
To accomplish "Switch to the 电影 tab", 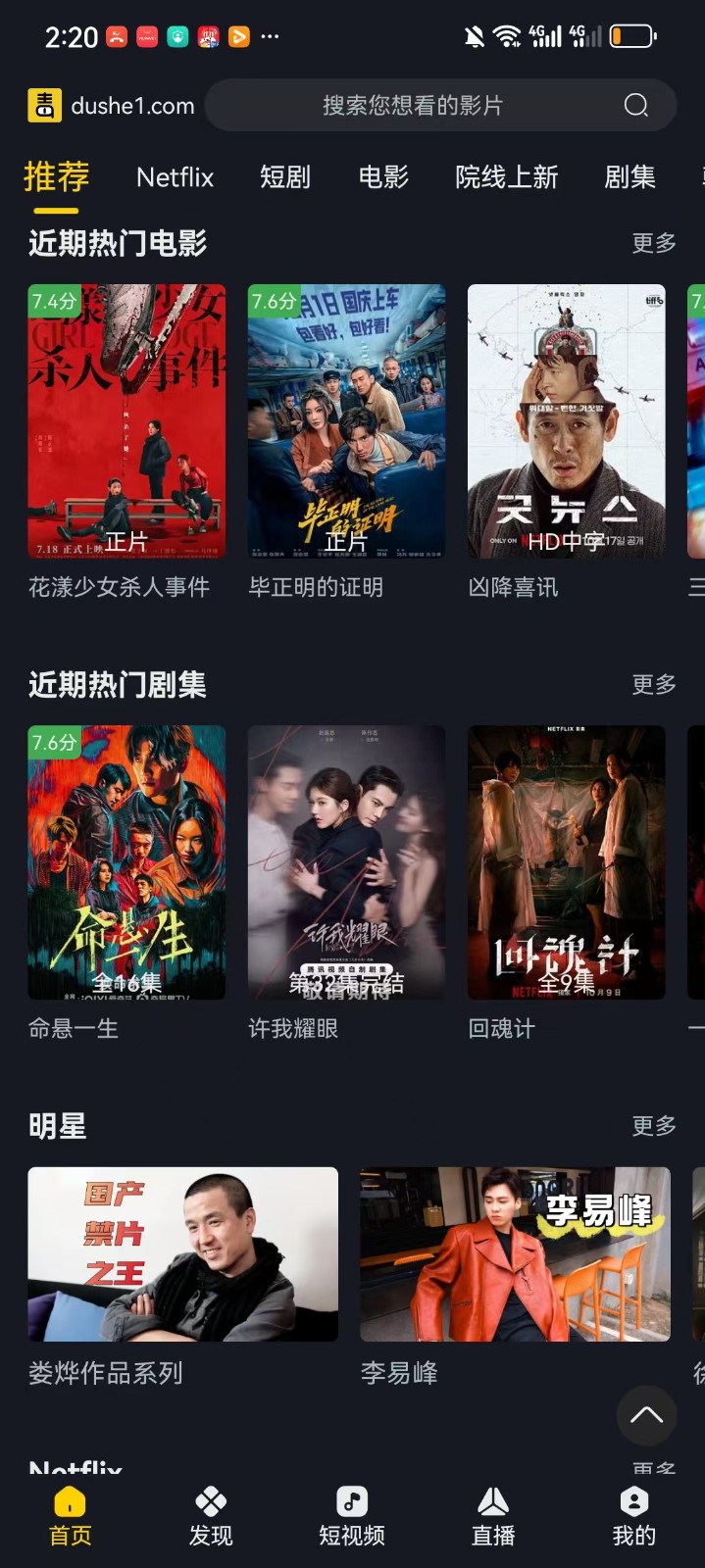I will click(383, 177).
